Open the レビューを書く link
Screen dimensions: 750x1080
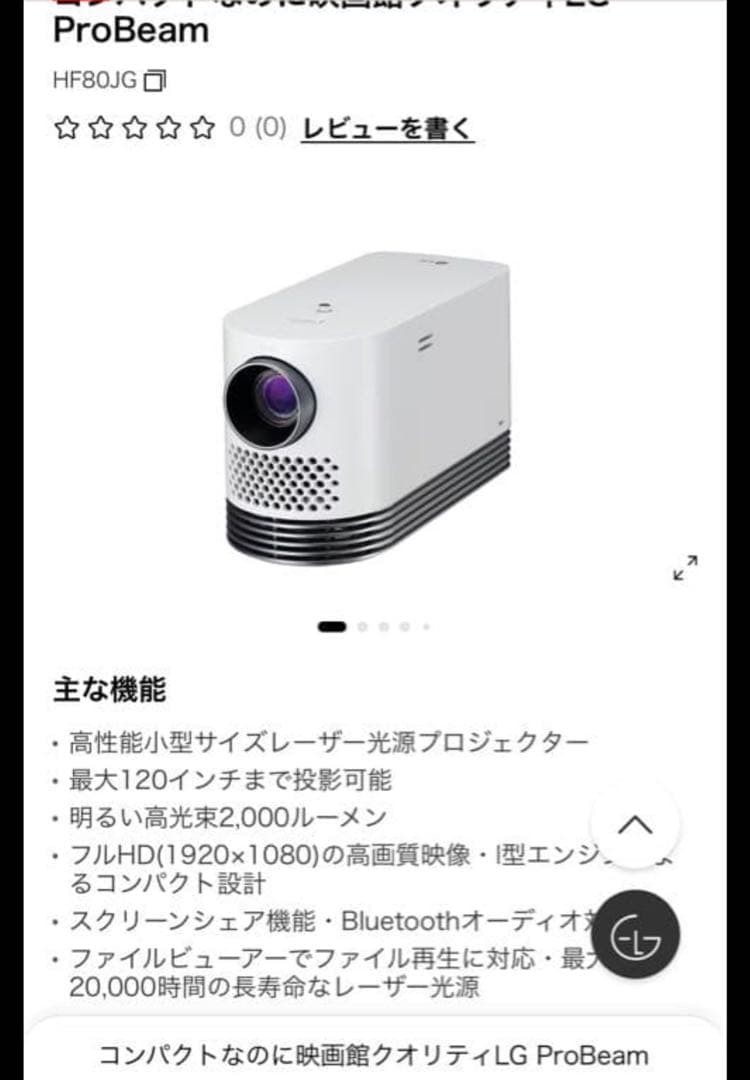click(x=388, y=128)
